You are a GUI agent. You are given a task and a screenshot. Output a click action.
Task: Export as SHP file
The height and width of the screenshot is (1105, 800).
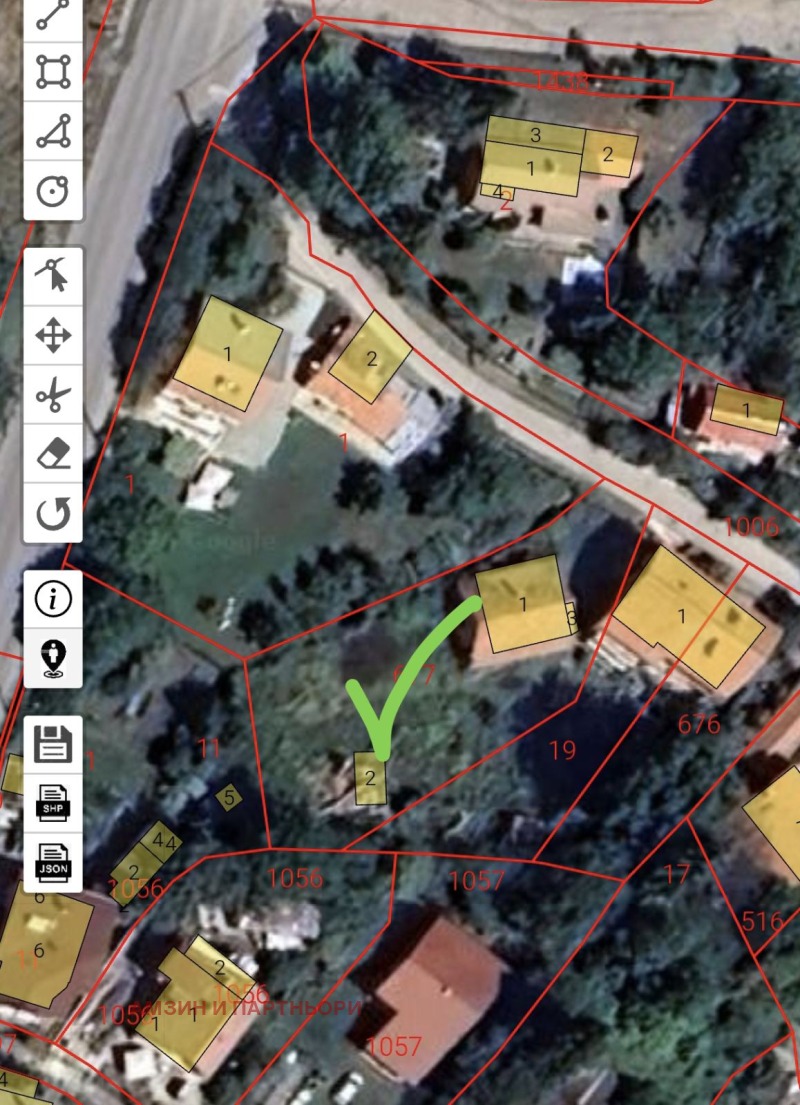53,802
